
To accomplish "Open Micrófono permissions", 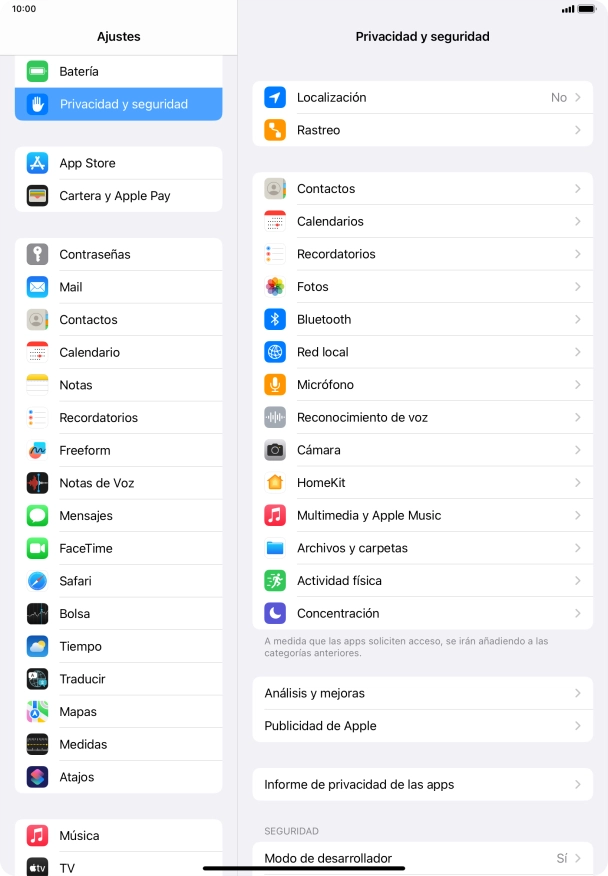I will click(x=422, y=385).
